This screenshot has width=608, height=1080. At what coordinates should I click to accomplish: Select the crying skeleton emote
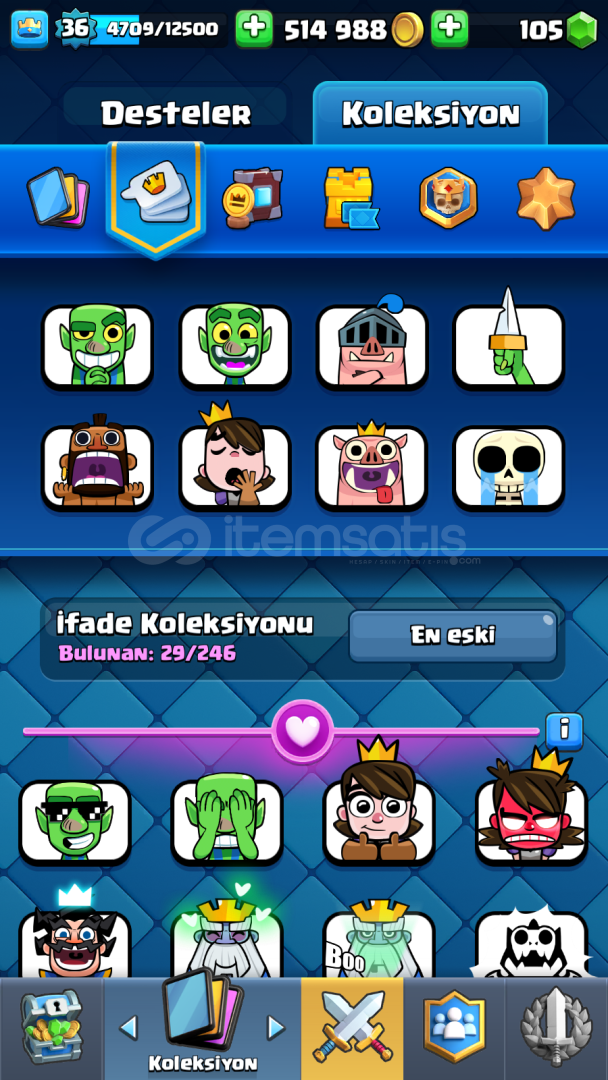508,467
